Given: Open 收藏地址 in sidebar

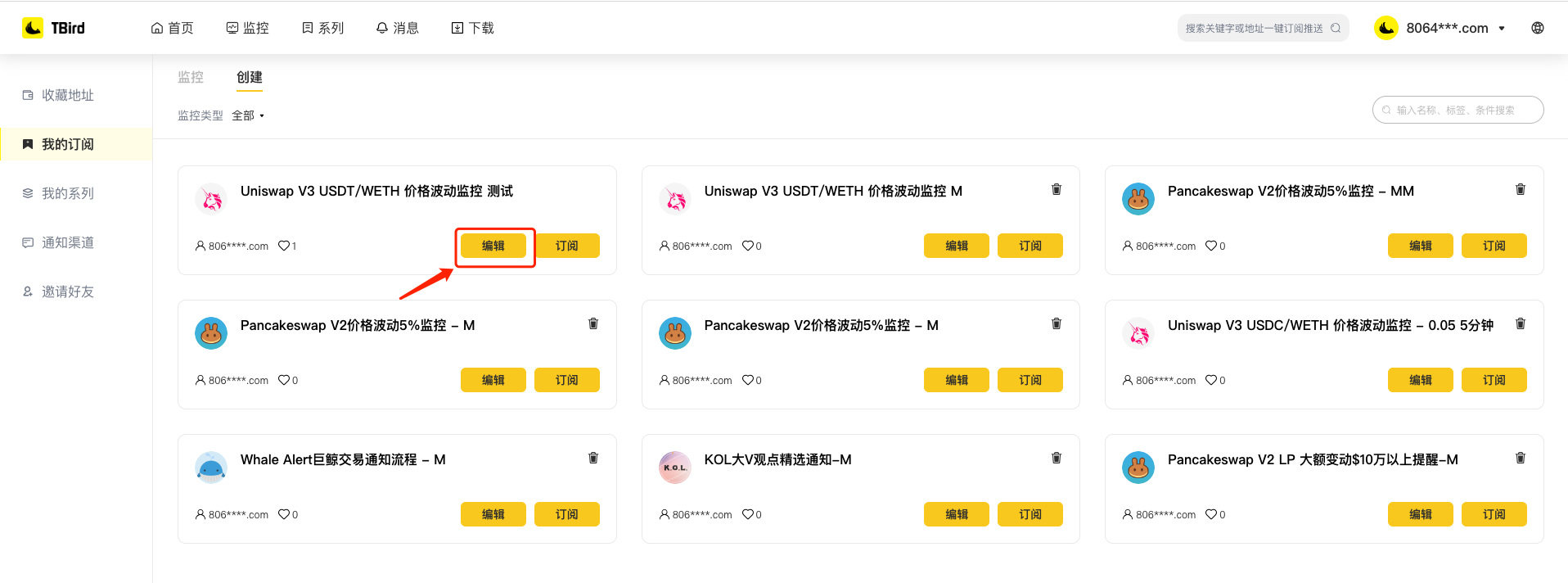Looking at the screenshot, I should point(67,95).
